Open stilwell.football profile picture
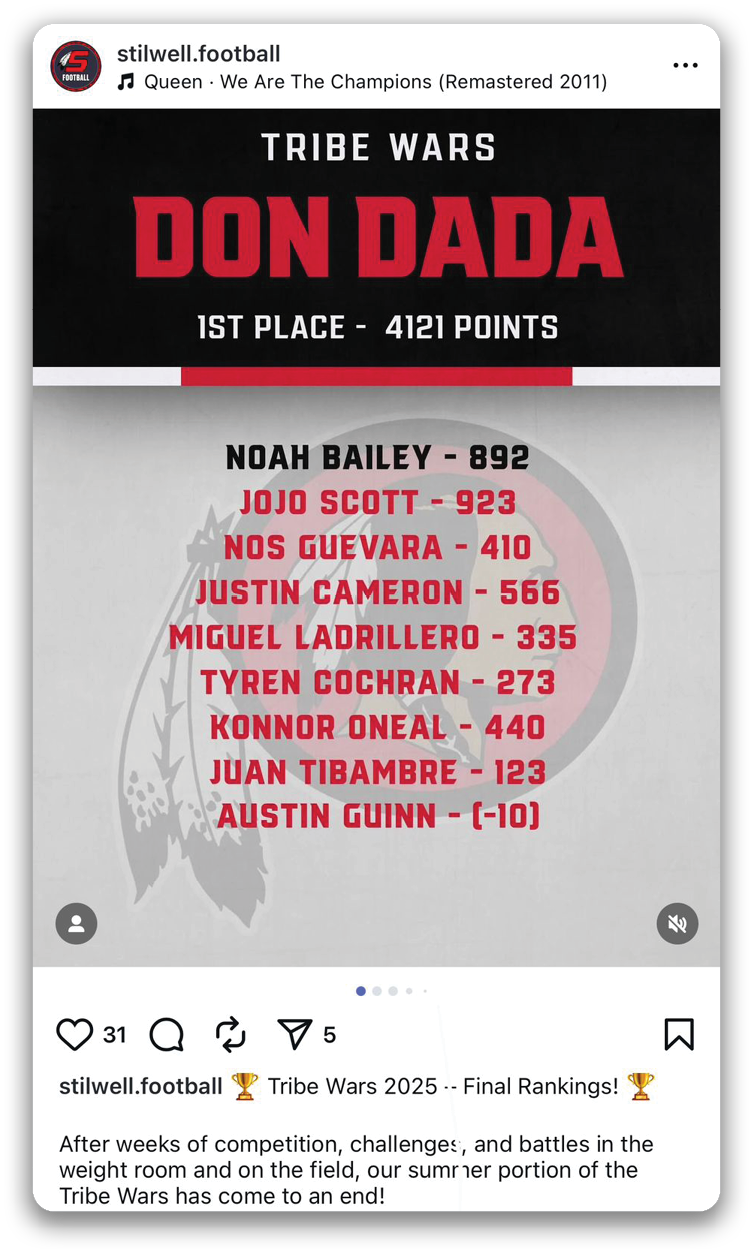The height and width of the screenshot is (1253, 753). tap(76, 67)
